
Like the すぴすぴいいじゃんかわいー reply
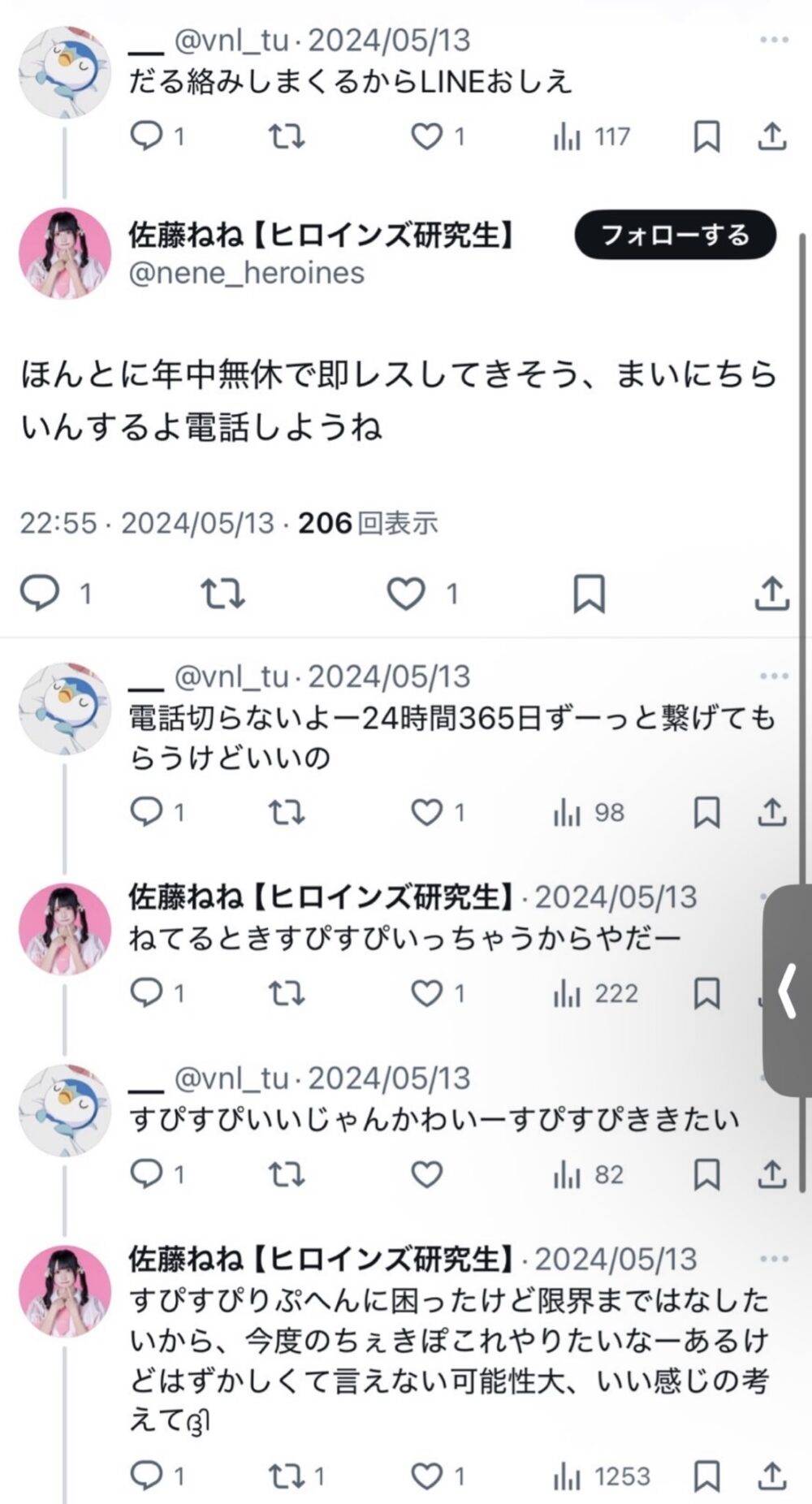tap(426, 1174)
